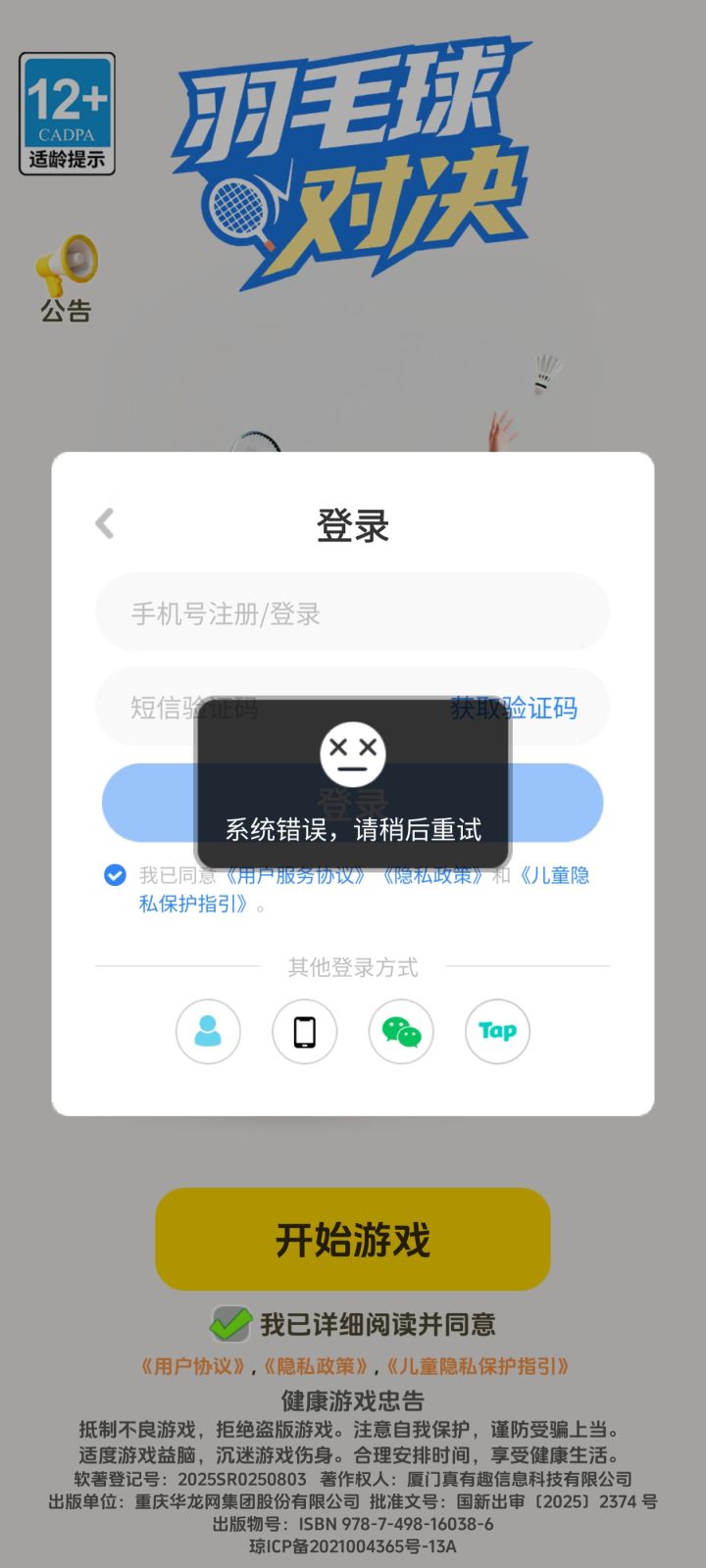706x1568 pixels.
Task: View the 12+ CADPA age rating badge
Action: [66, 113]
